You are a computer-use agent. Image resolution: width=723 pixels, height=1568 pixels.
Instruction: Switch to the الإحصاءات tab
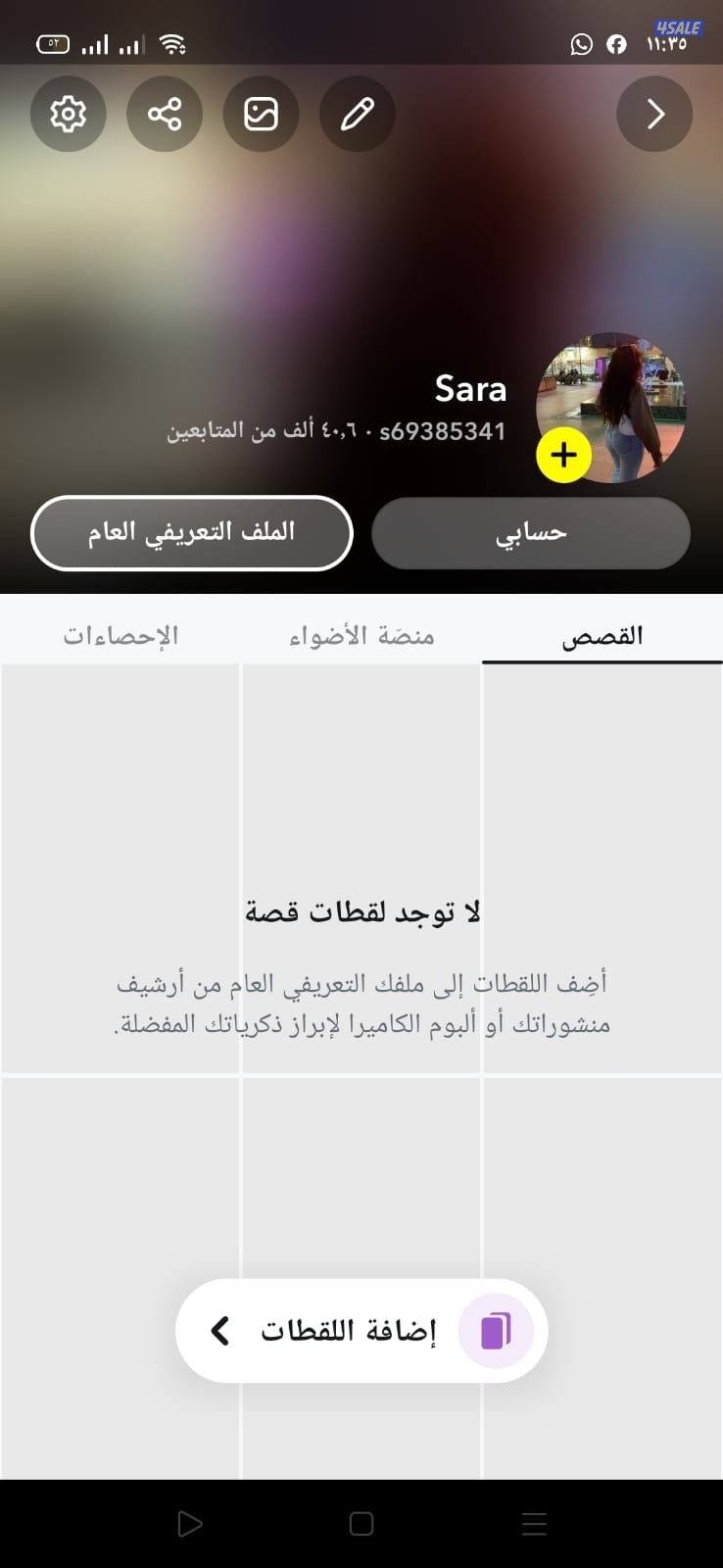[121, 635]
